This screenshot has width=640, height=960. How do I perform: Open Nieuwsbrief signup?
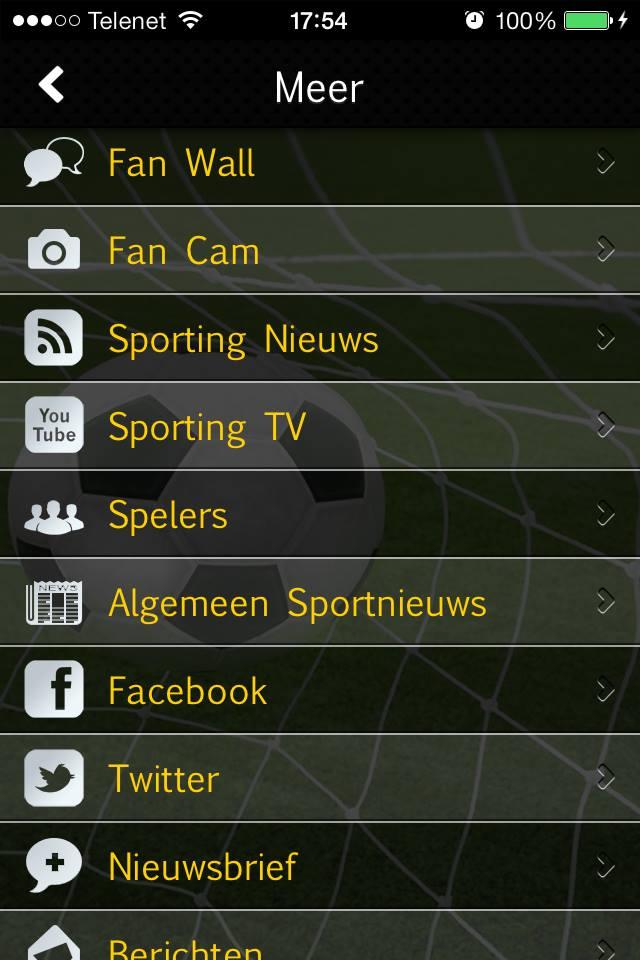coord(320,866)
